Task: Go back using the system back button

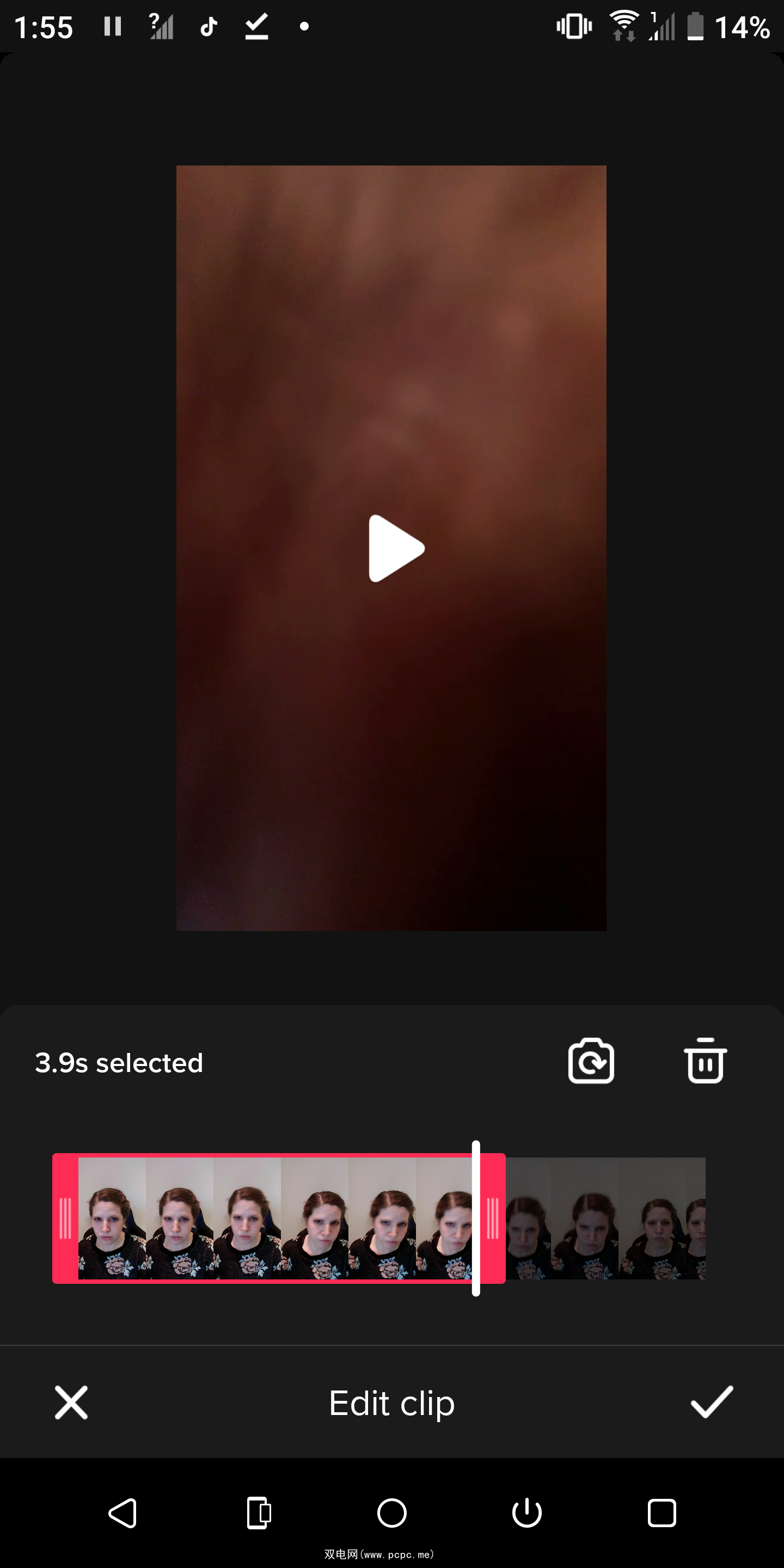Action: (122, 1512)
